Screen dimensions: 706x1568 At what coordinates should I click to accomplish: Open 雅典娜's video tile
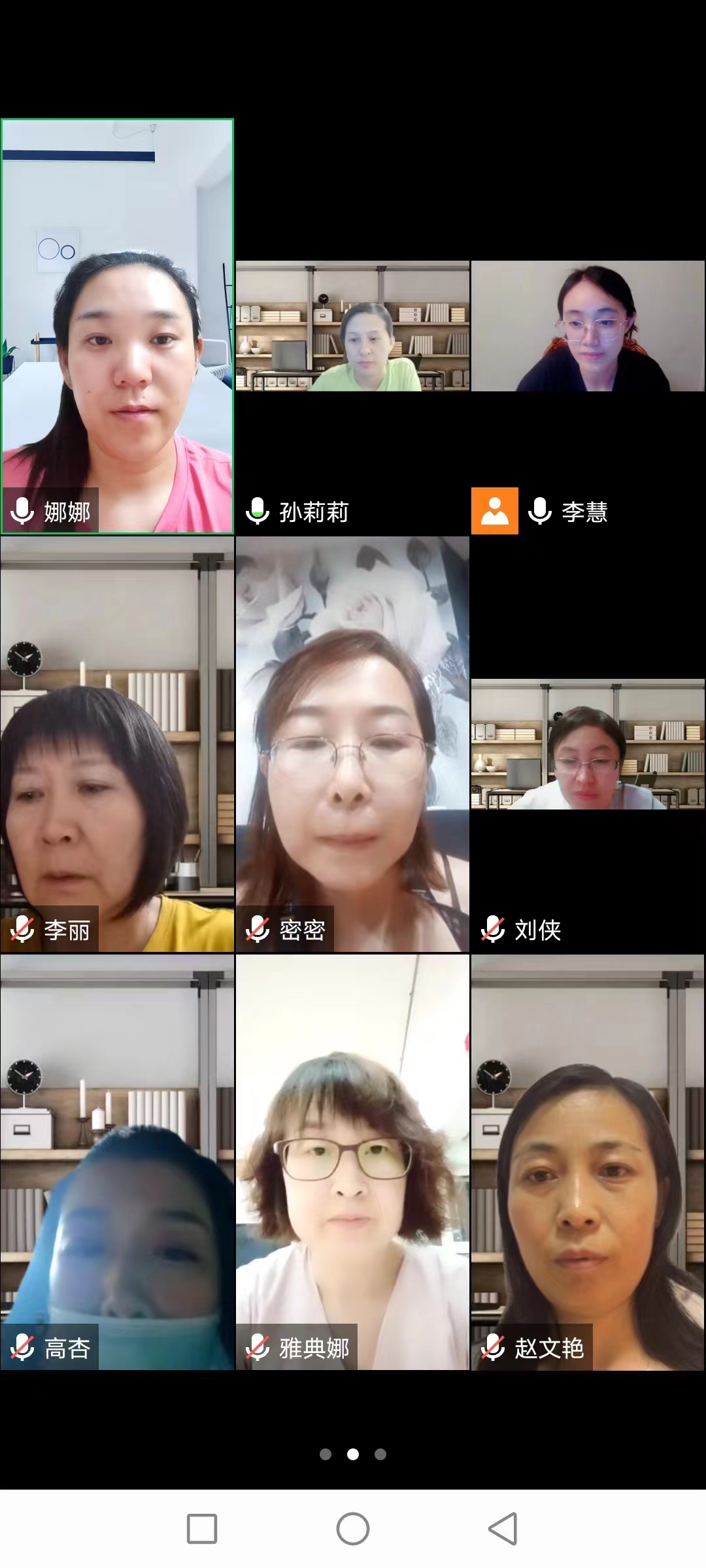[x=352, y=1163]
